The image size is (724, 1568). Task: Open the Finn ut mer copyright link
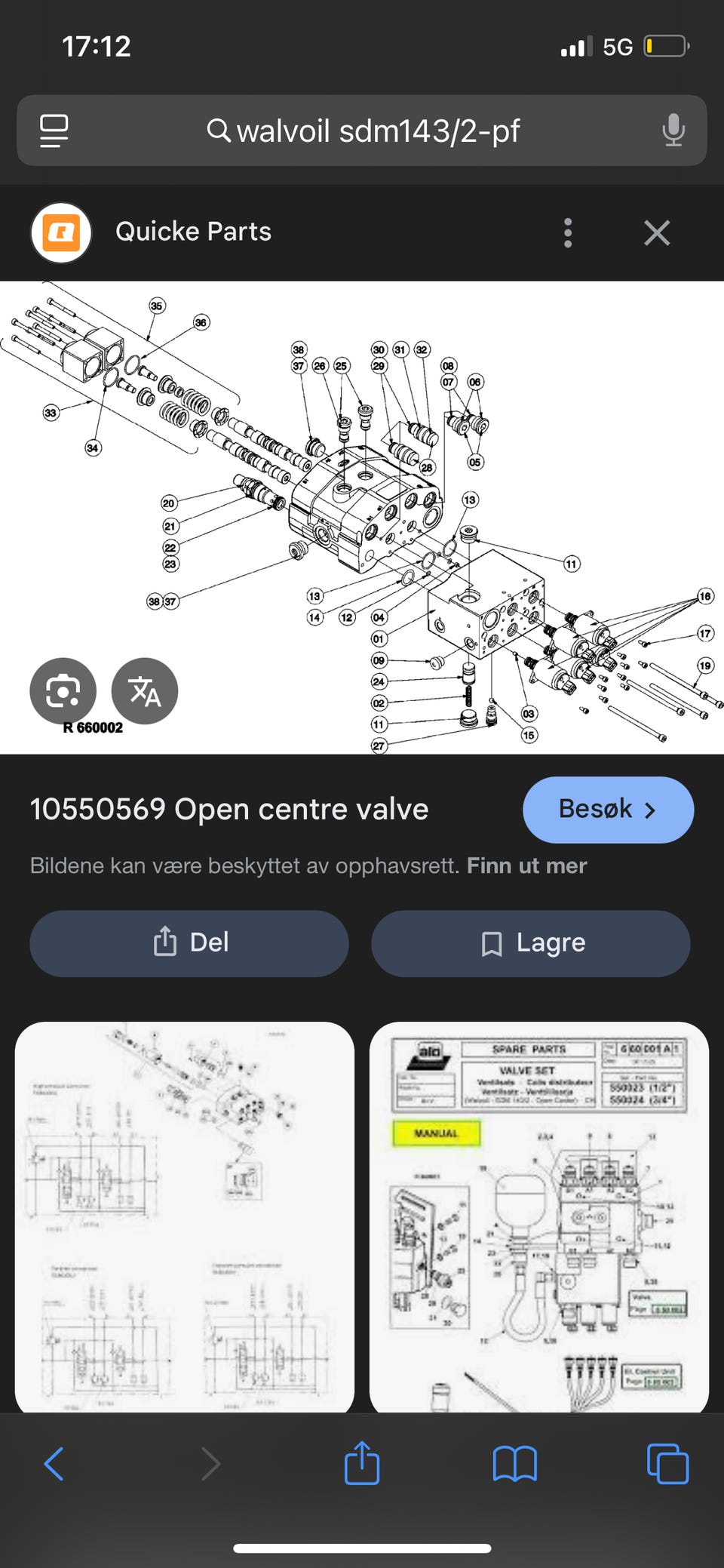[527, 865]
